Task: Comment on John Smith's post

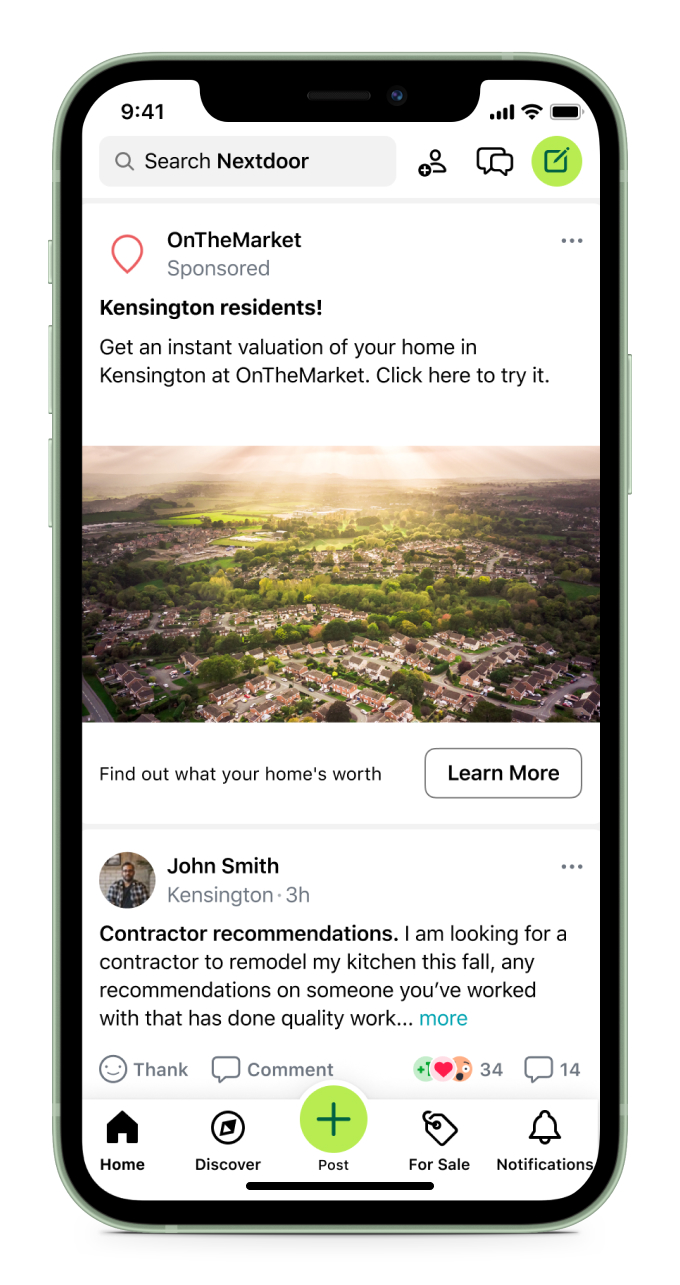Action: pyautogui.click(x=272, y=1069)
